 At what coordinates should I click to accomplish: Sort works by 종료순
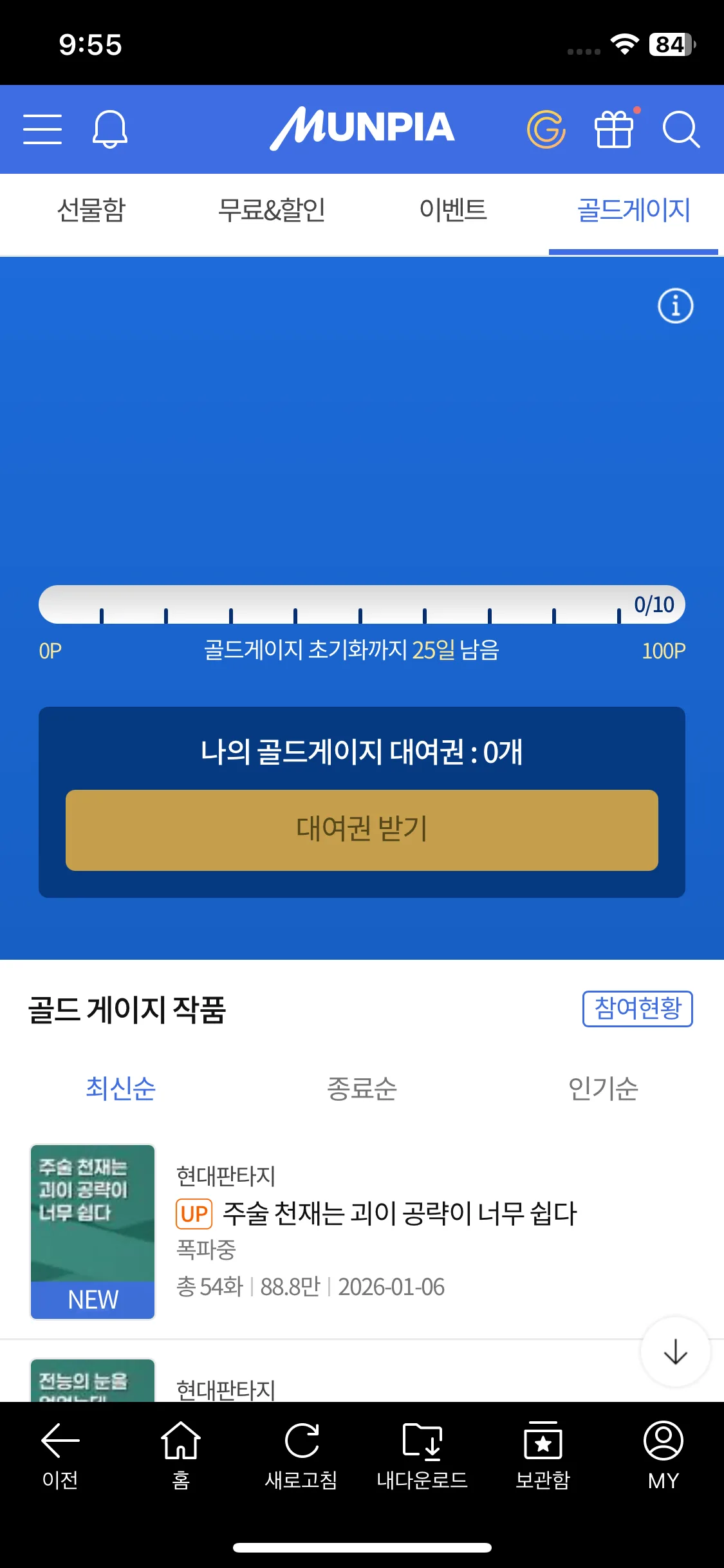[362, 1088]
